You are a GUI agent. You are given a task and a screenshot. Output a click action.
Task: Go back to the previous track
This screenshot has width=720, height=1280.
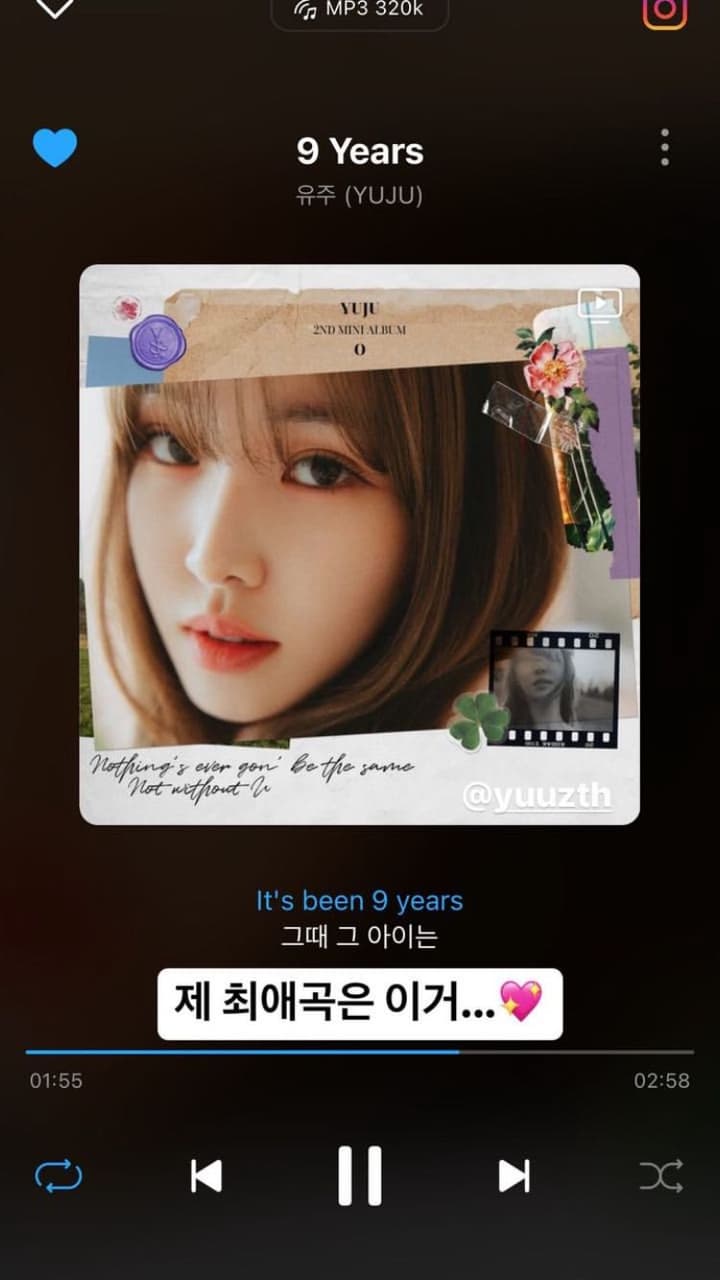point(208,1178)
